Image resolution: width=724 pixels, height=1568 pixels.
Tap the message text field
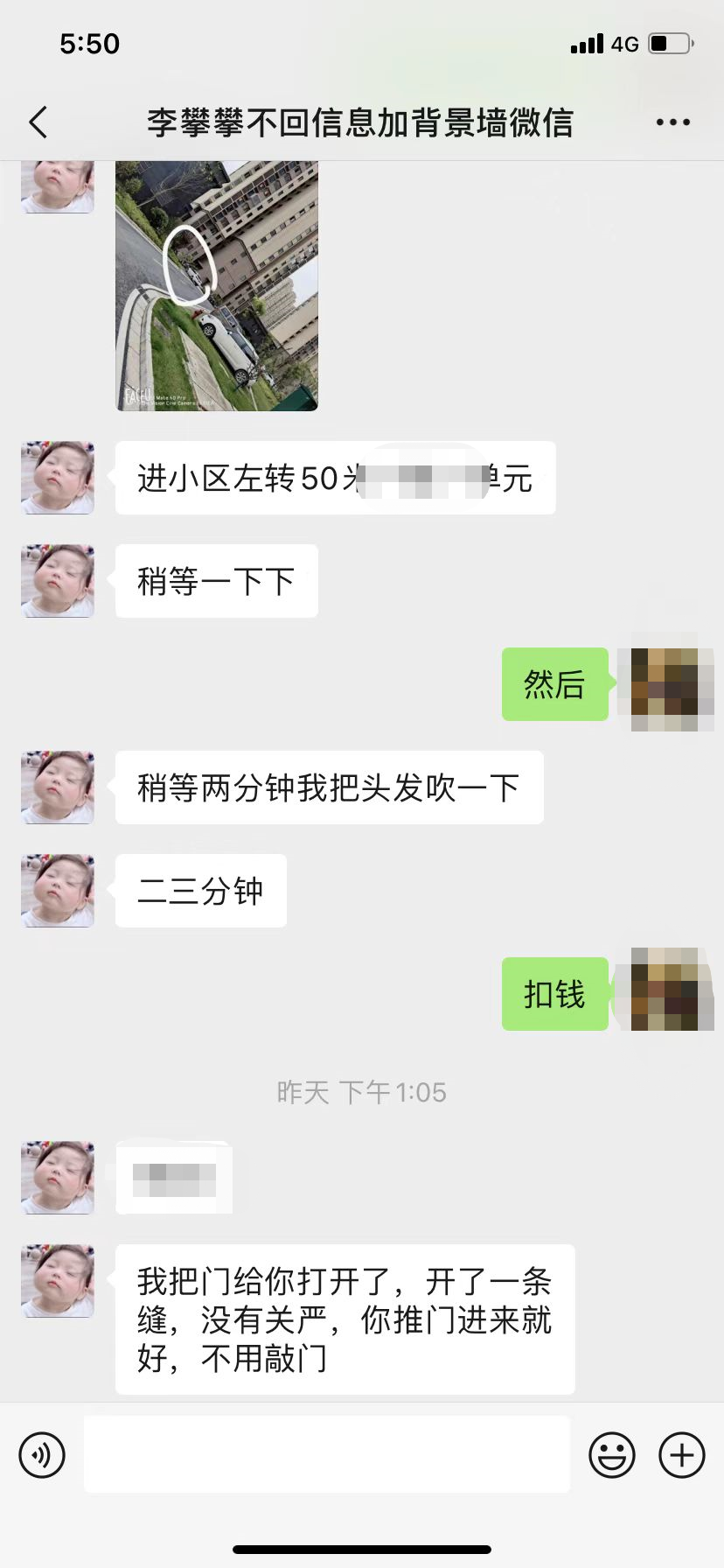[x=327, y=1454]
